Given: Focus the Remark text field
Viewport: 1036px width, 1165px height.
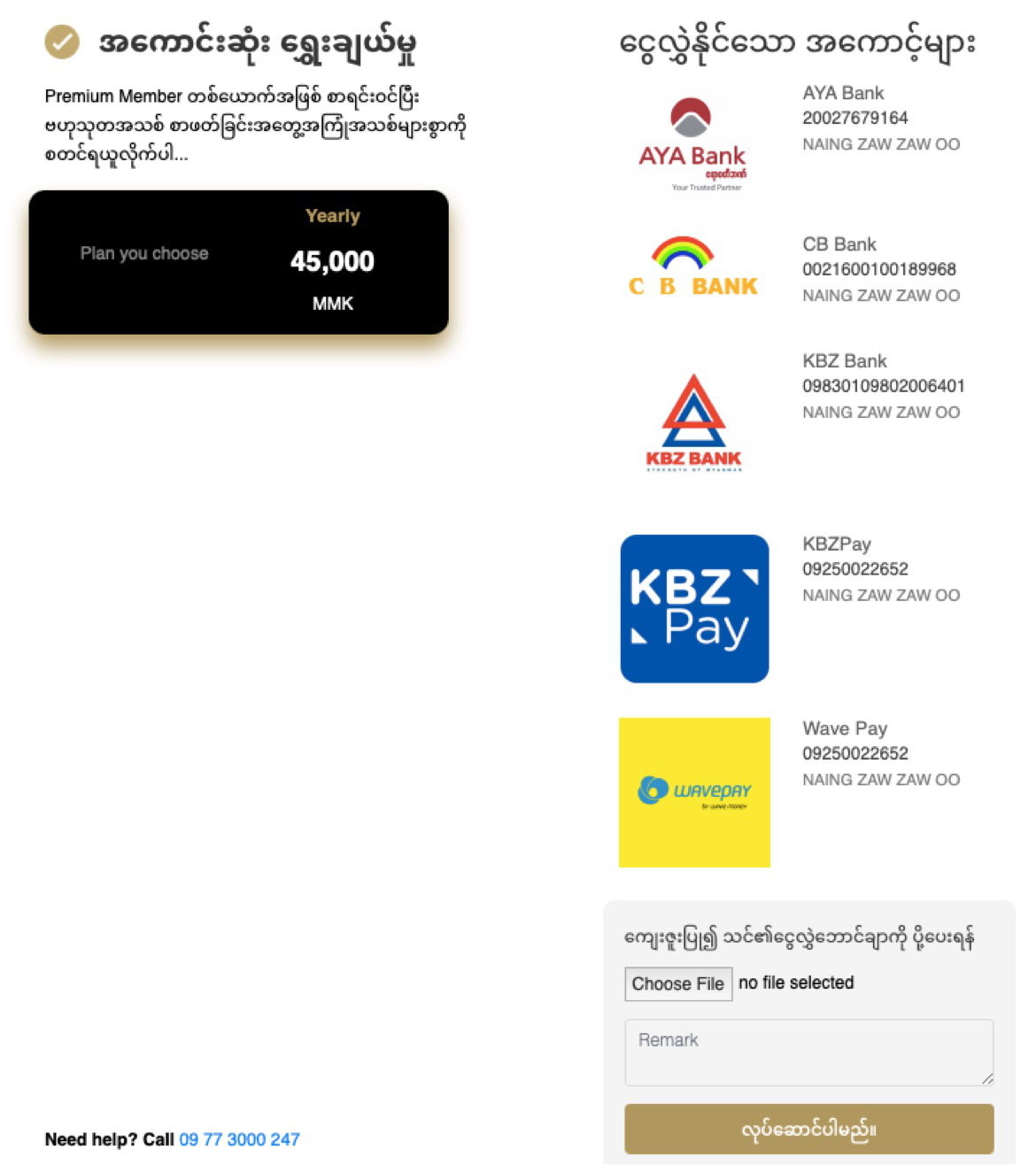Looking at the screenshot, I should tap(808, 1052).
